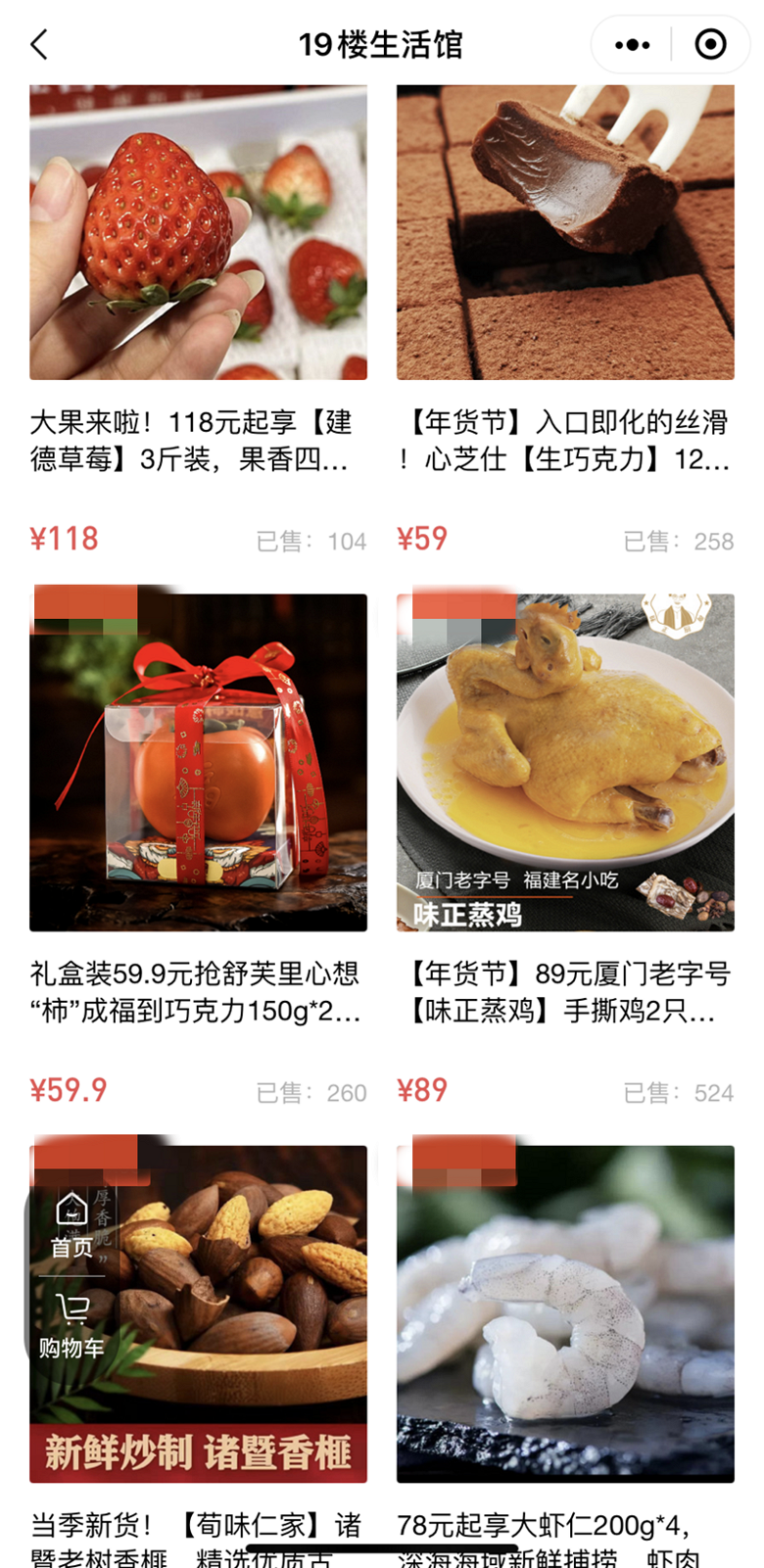The height and width of the screenshot is (1568, 764).
Task: View the 舒芙里 persimmon chocolate gift box
Action: pyautogui.click(x=198, y=848)
